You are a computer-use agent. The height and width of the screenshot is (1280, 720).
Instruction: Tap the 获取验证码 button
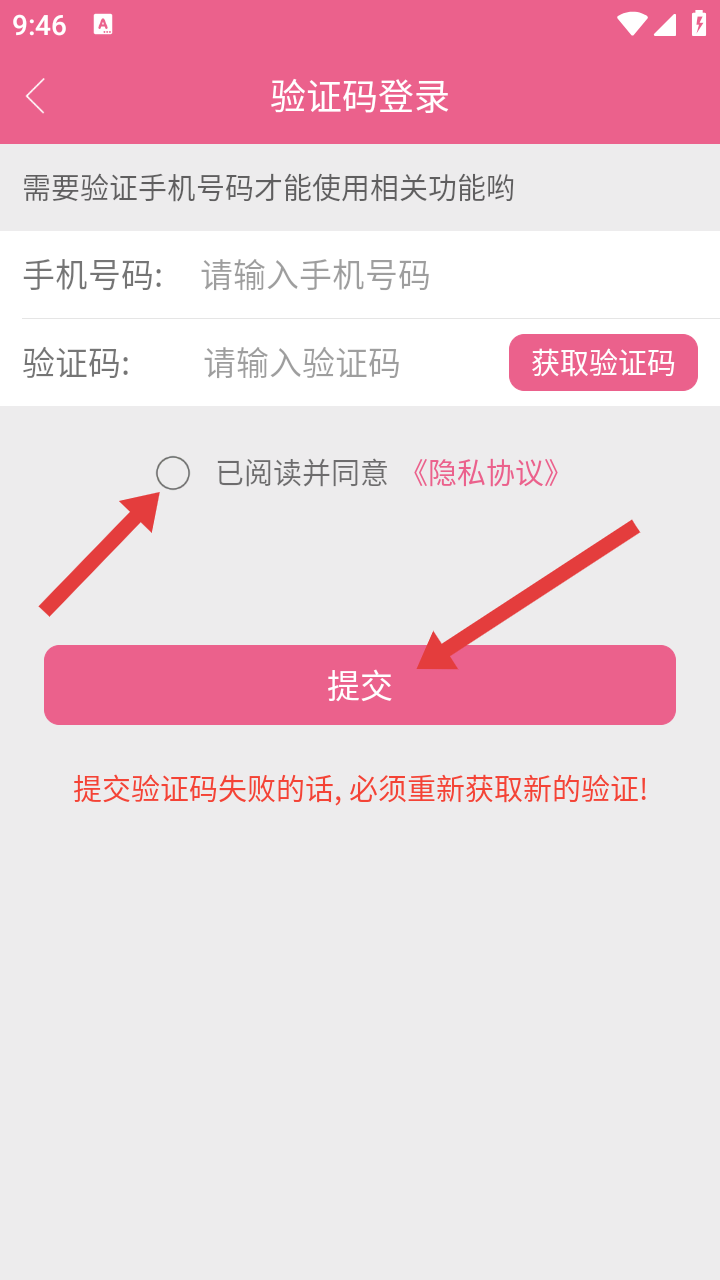click(x=603, y=362)
